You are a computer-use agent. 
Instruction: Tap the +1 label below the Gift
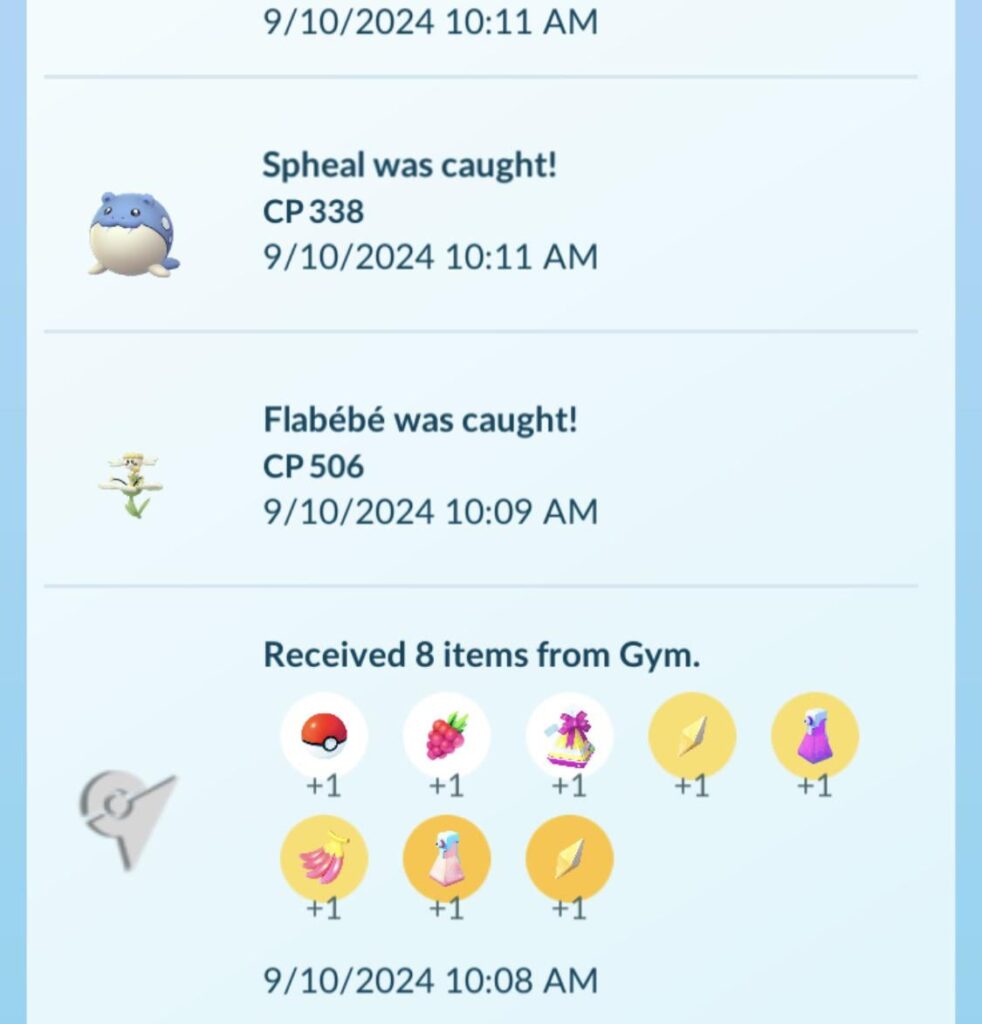(x=570, y=789)
